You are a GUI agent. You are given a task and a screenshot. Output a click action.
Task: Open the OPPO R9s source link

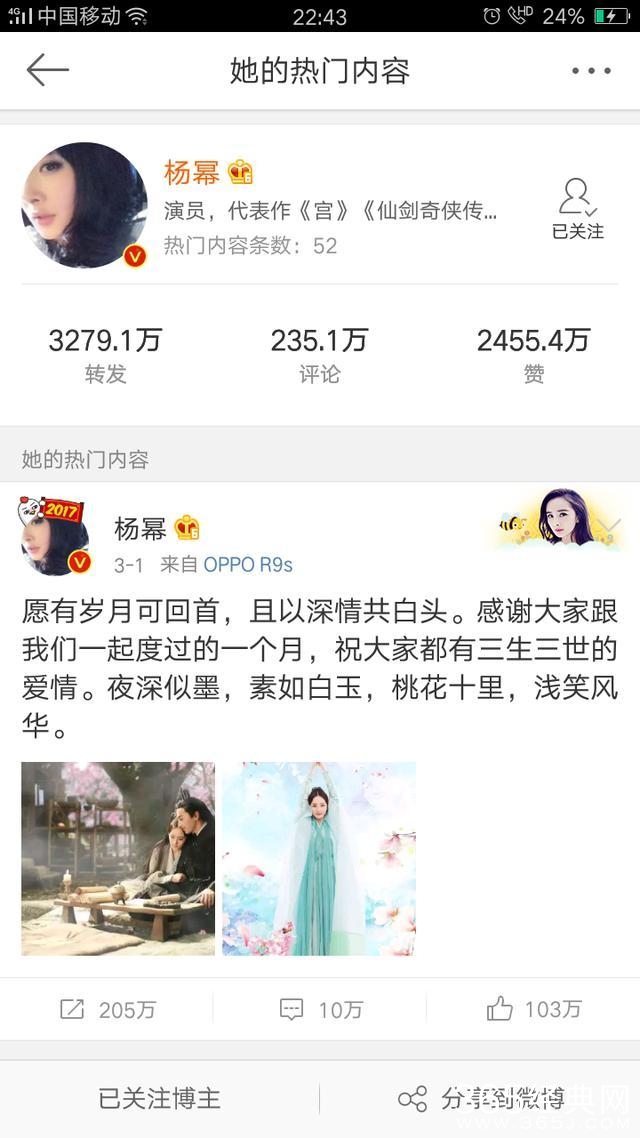[x=248, y=565]
